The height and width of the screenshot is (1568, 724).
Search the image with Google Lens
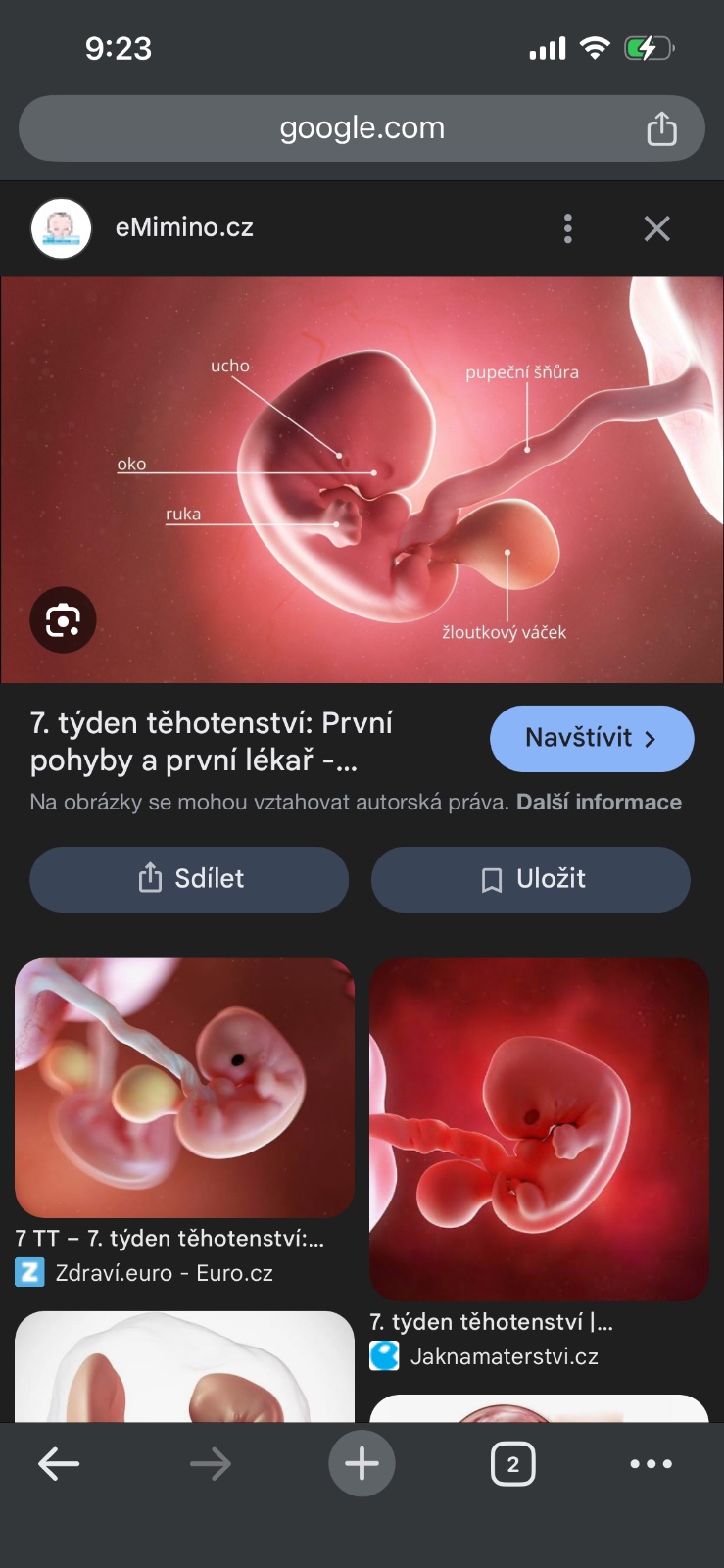[63, 619]
